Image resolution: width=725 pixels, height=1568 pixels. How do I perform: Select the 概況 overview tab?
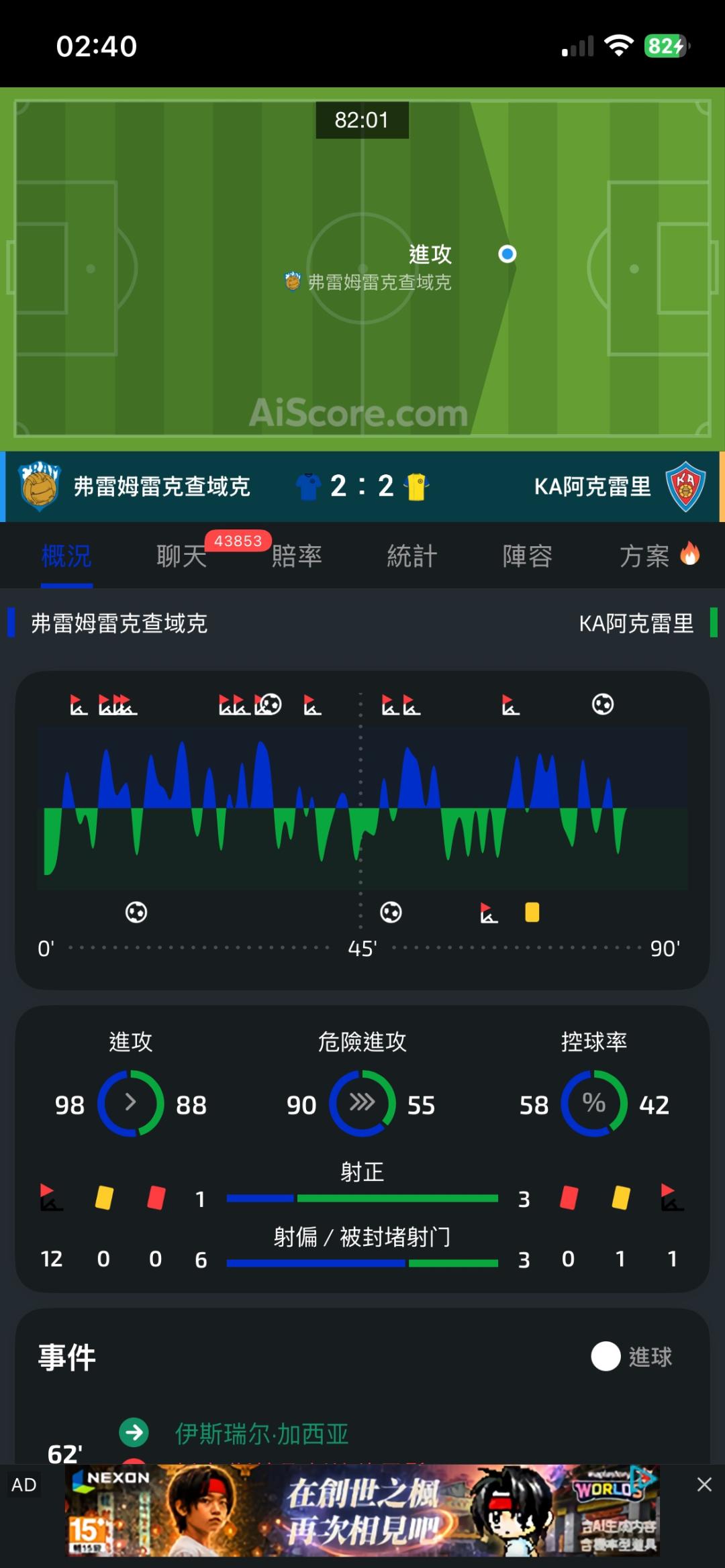click(x=66, y=556)
